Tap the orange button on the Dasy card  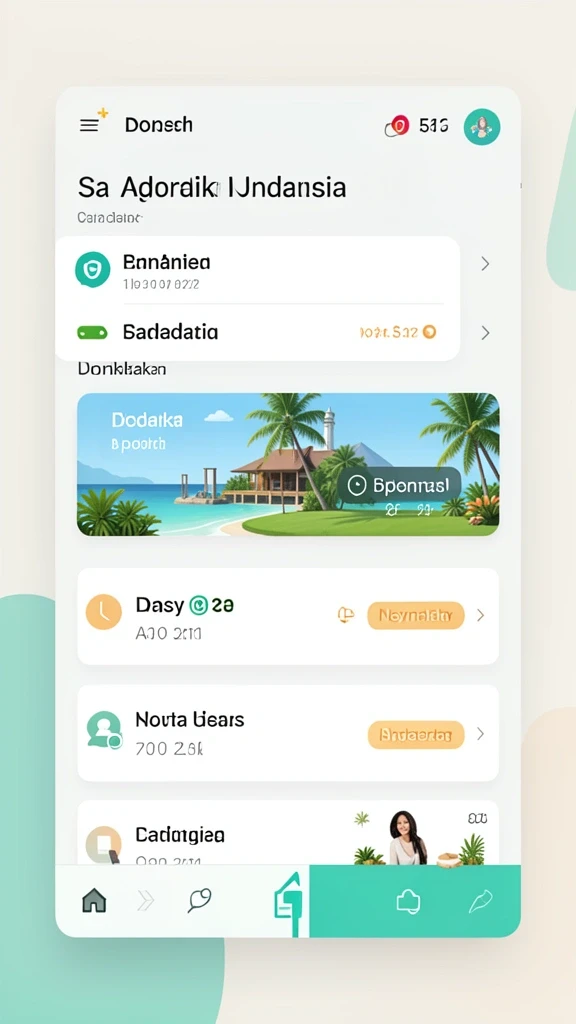(x=415, y=615)
